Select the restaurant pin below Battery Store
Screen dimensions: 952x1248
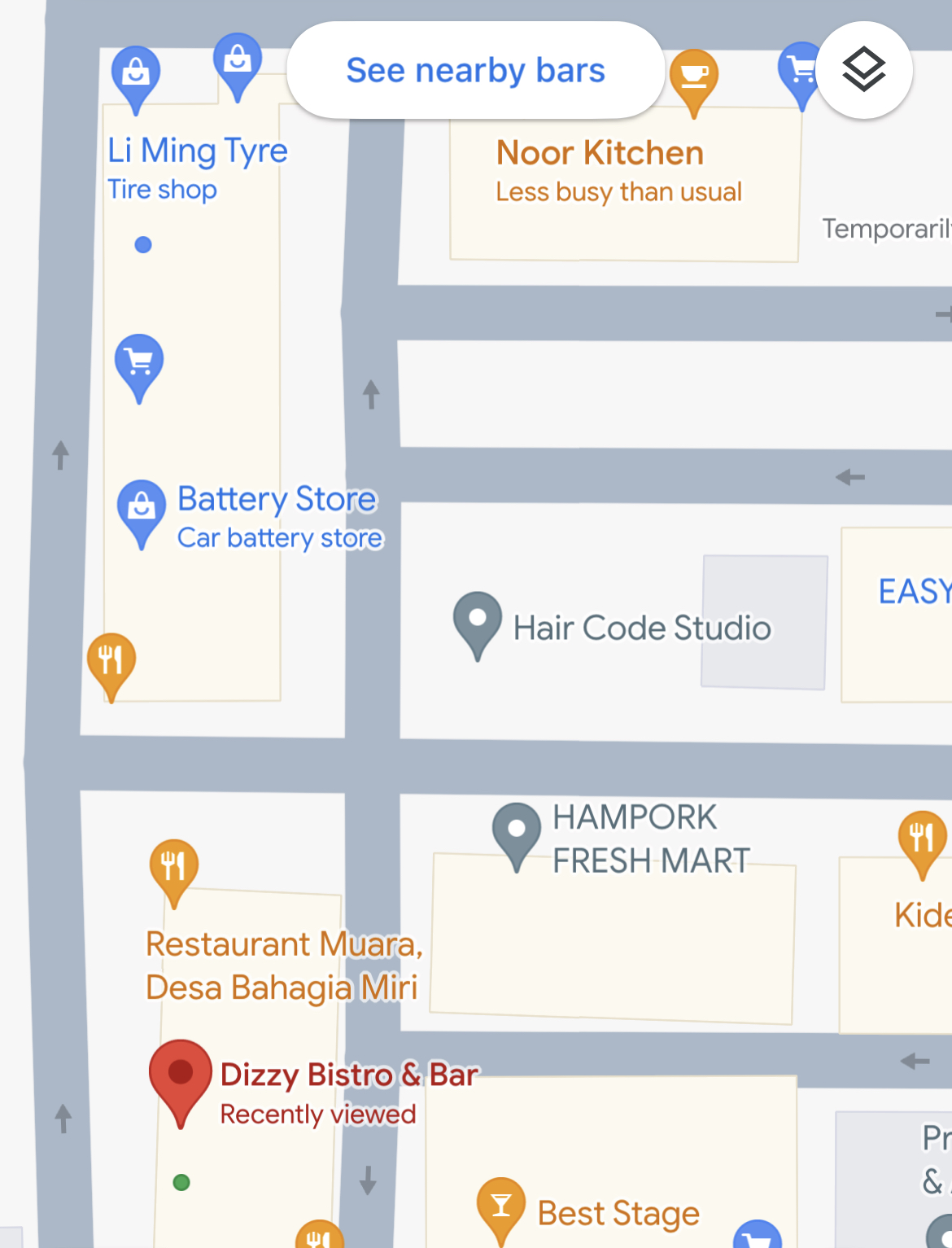click(x=111, y=660)
